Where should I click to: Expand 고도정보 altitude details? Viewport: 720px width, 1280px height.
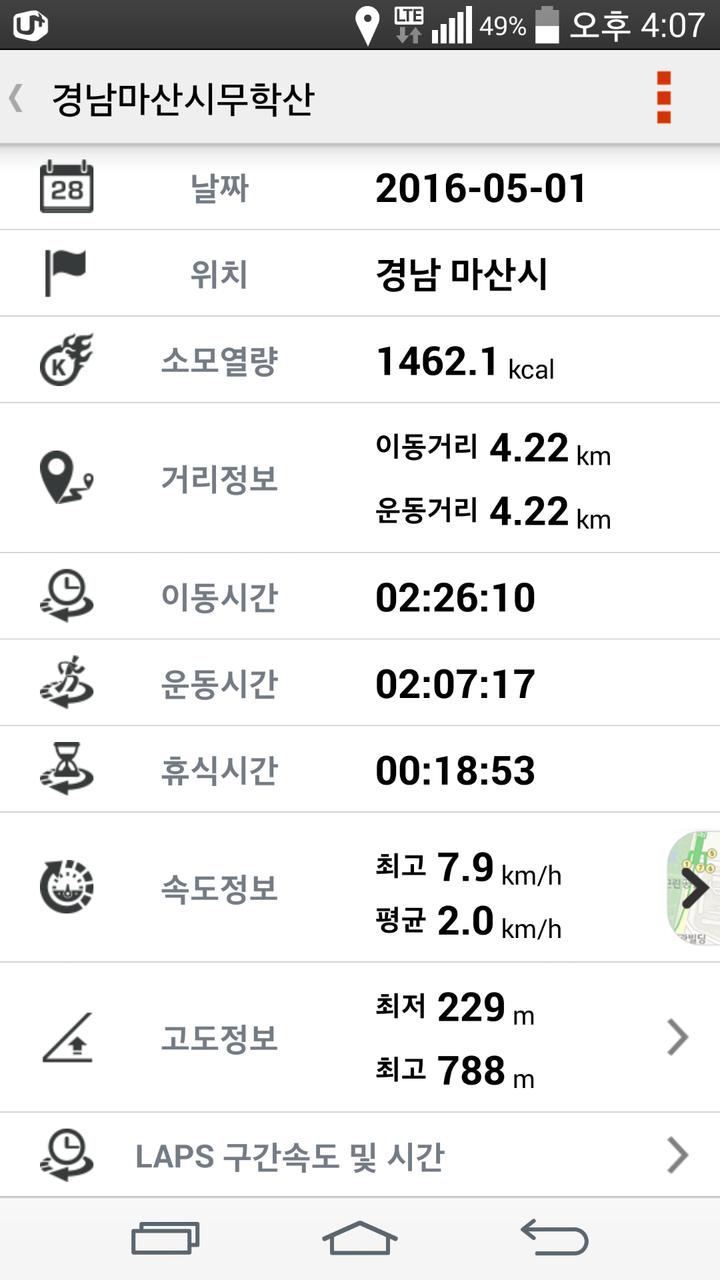[x=677, y=1038]
